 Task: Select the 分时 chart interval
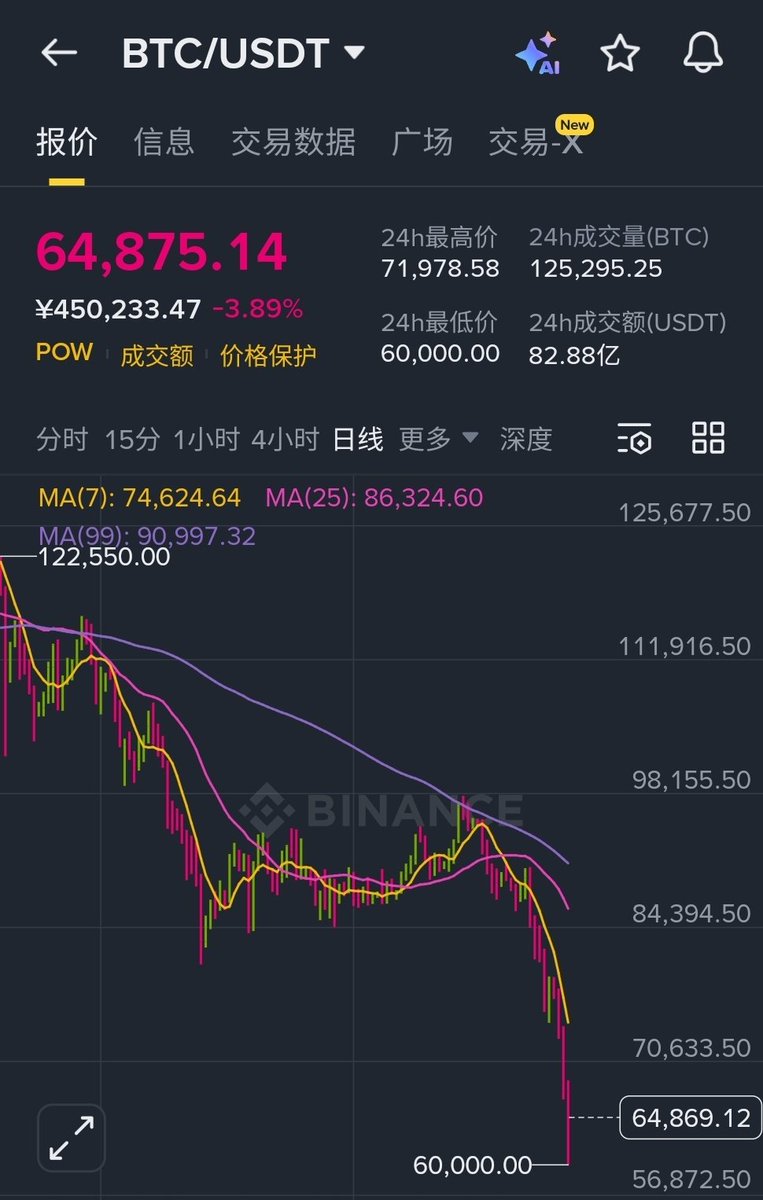[x=62, y=439]
